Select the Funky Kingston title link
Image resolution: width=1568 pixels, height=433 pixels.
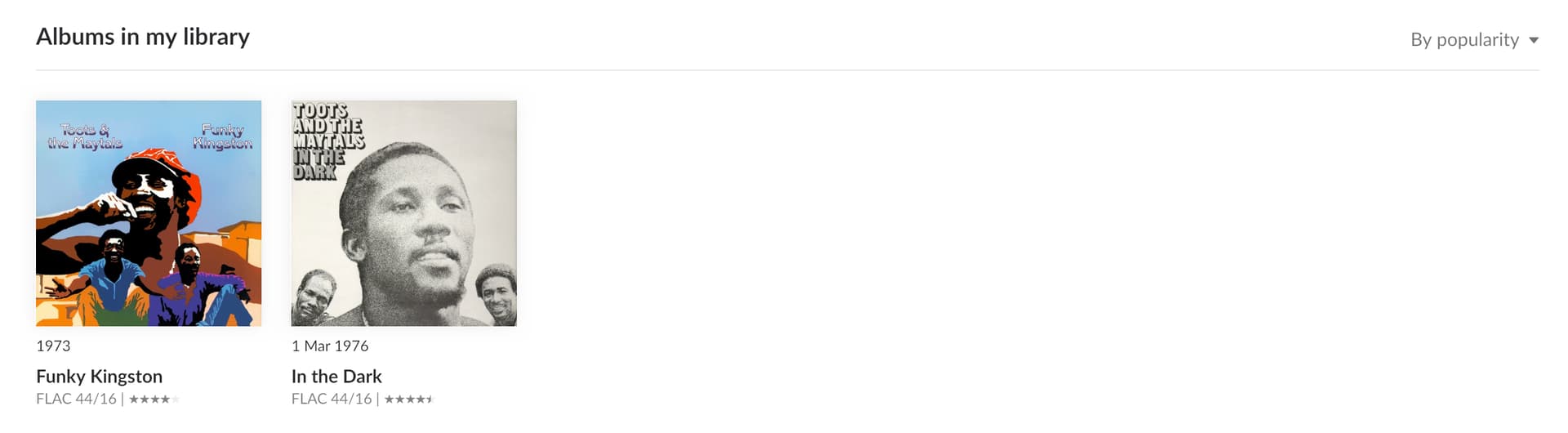pos(100,377)
